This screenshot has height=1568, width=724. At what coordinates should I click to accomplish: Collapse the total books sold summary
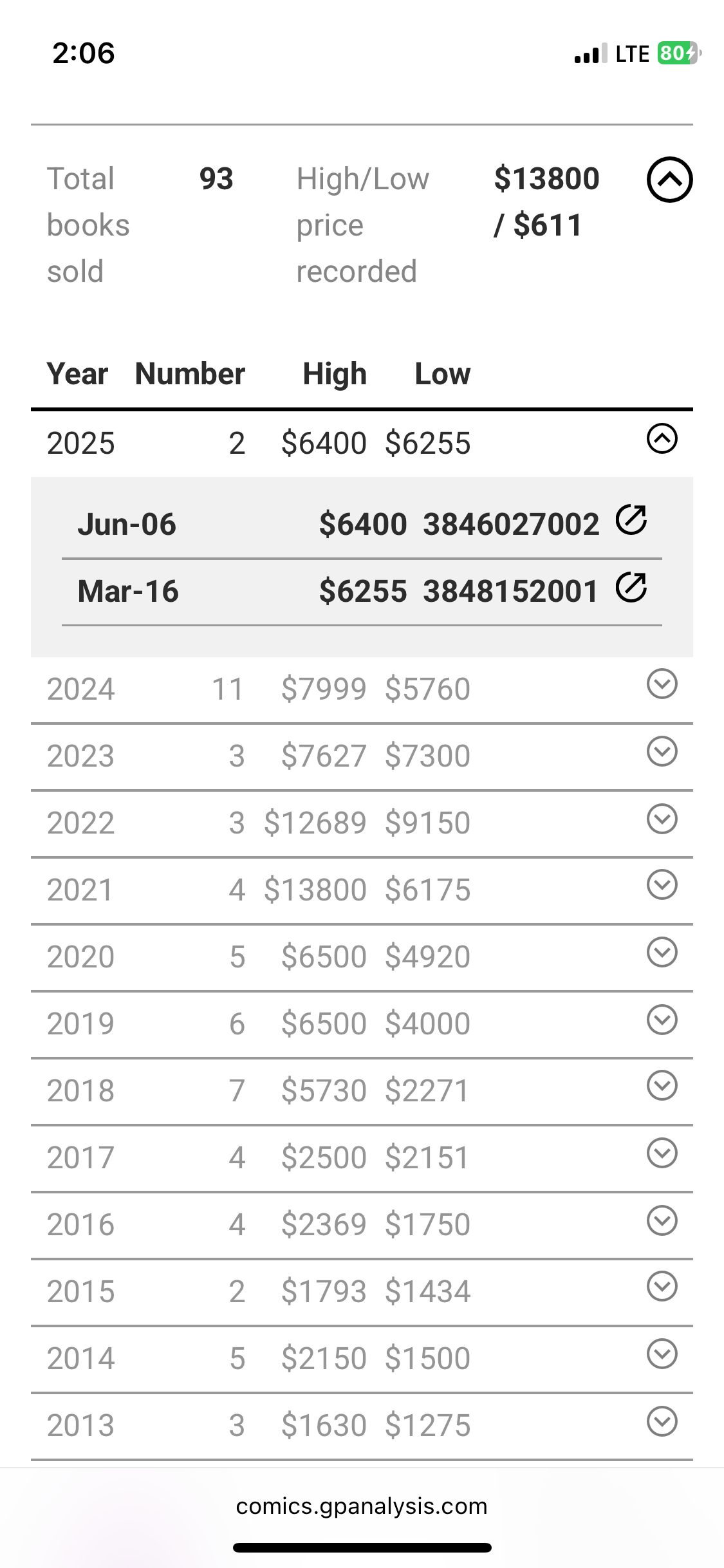[669, 180]
